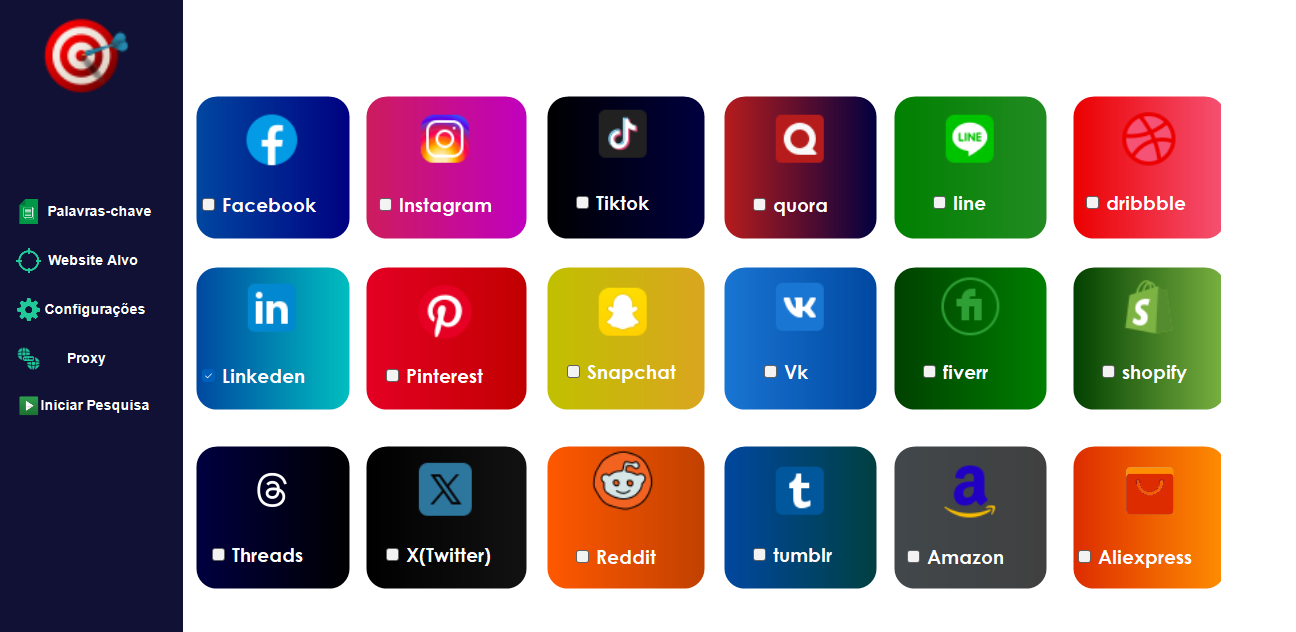
Task: Open the Proxy menu item
Action: (86, 358)
